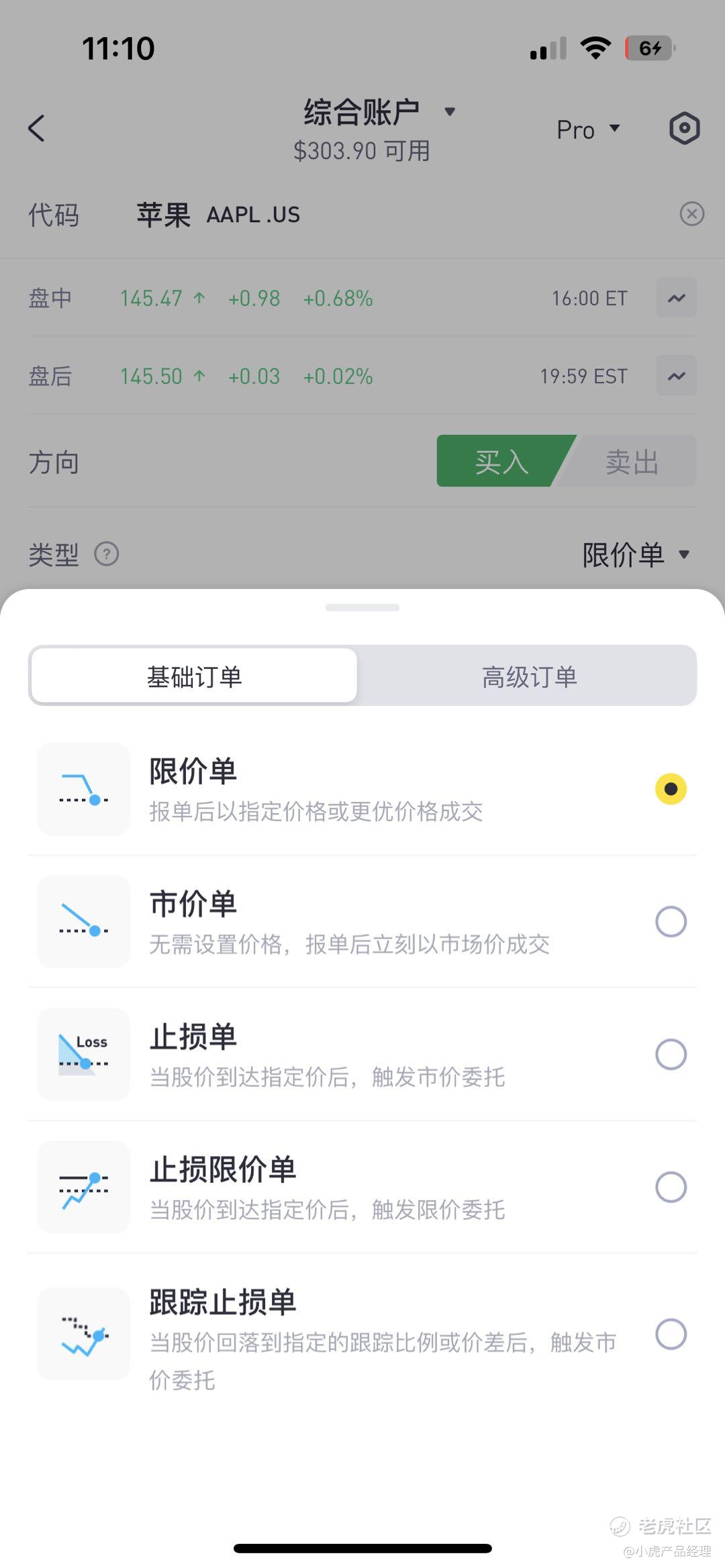Show help for 类型 order type
725x1568 pixels.
click(107, 554)
